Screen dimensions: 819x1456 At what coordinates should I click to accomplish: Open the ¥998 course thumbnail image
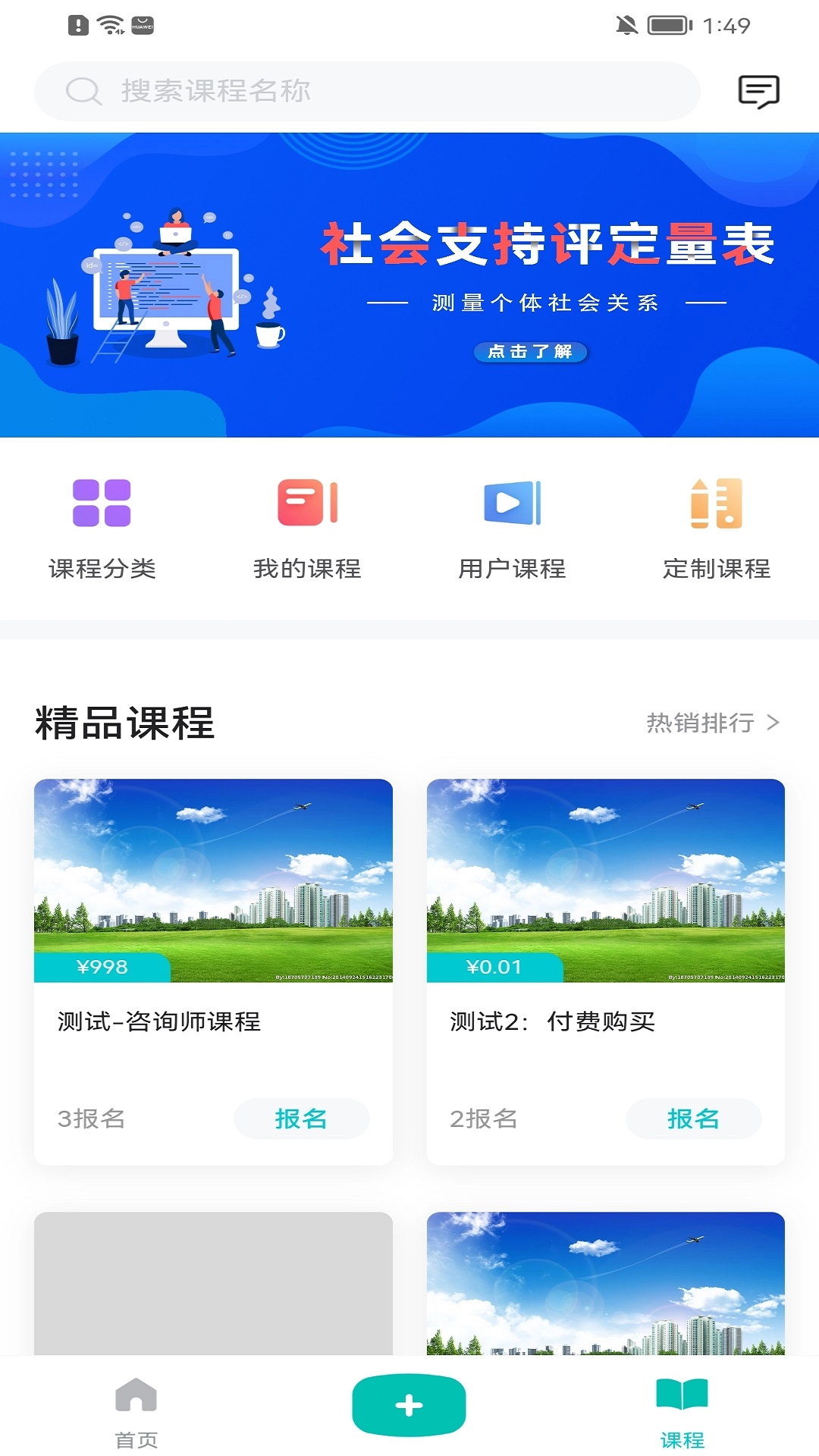point(215,880)
